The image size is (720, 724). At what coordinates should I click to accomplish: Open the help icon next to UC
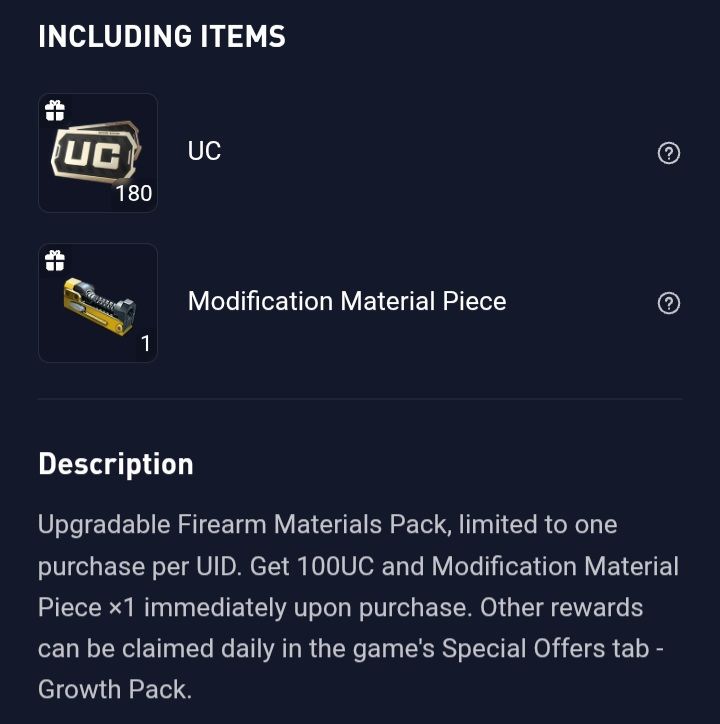(x=669, y=153)
